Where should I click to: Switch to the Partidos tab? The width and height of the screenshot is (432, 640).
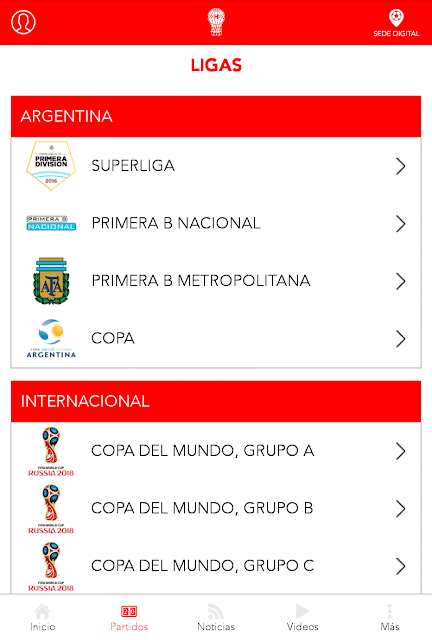pyautogui.click(x=129, y=618)
